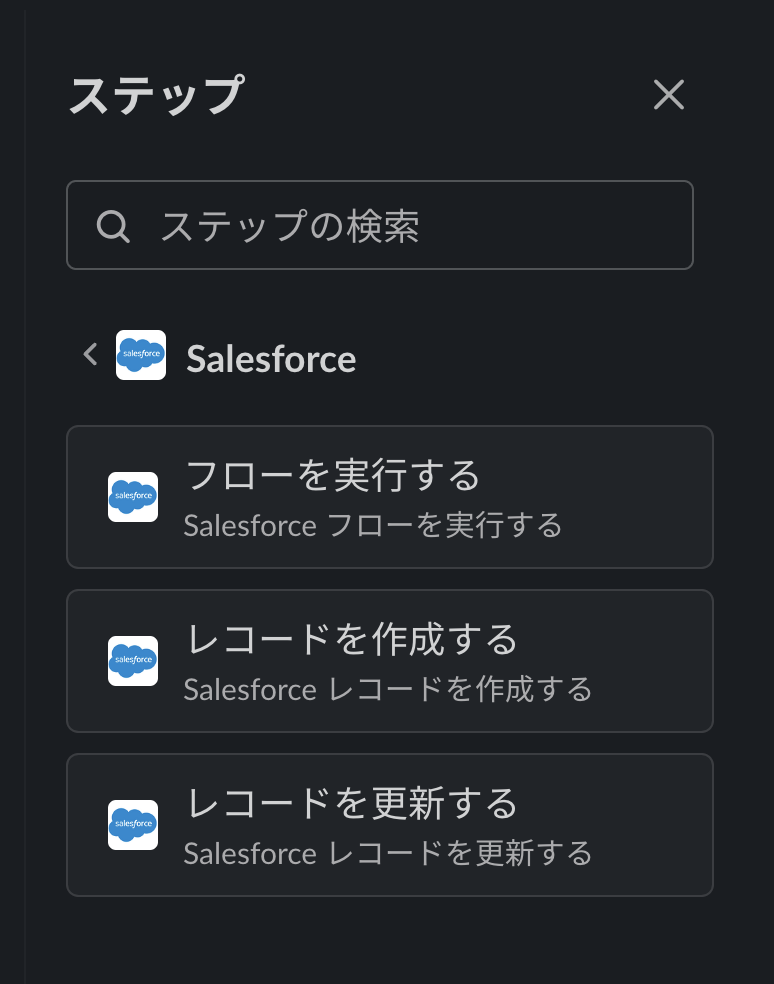Click the Salesforce section label
The width and height of the screenshot is (774, 984).
pyautogui.click(x=271, y=358)
